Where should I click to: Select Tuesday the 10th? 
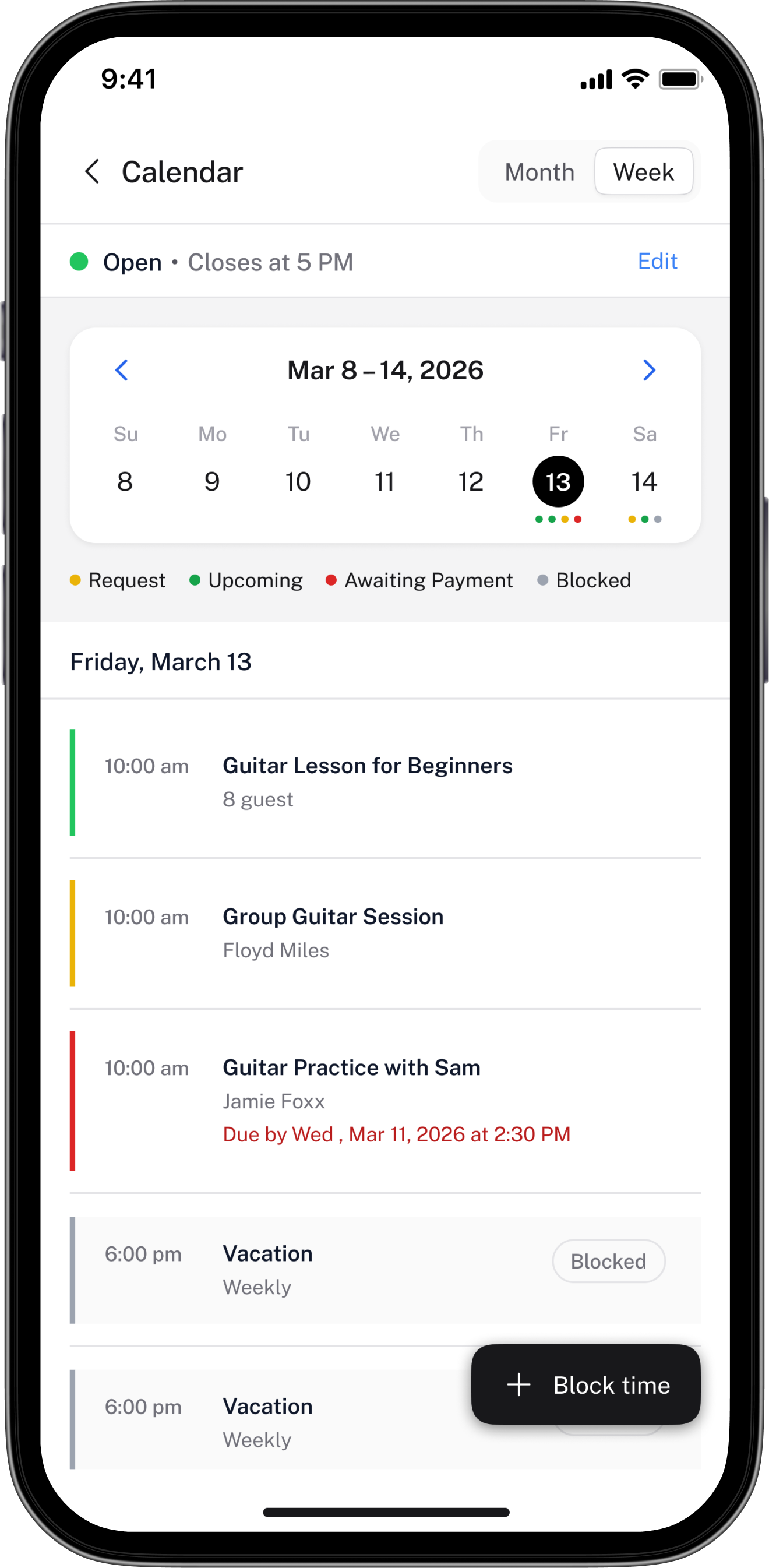[x=298, y=481]
